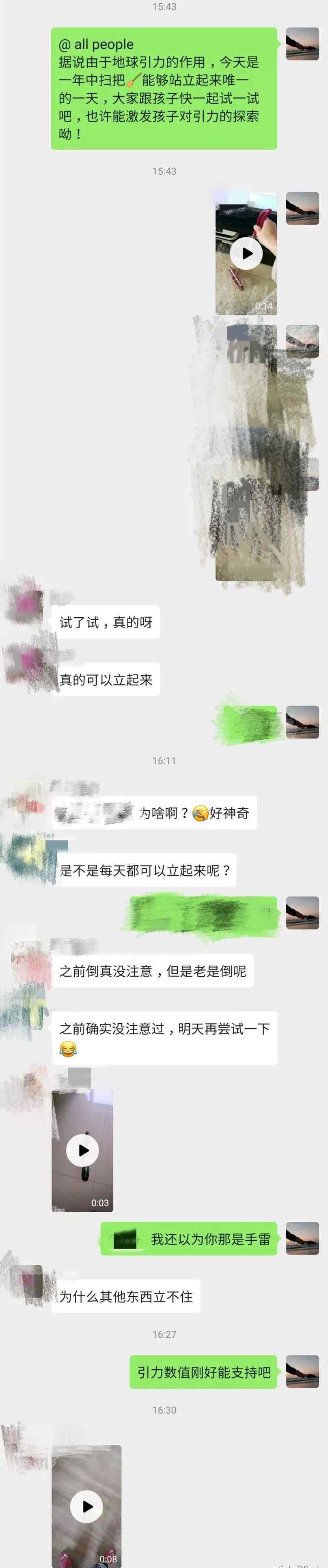Open sender avatar beside the @ all people message

302,44
